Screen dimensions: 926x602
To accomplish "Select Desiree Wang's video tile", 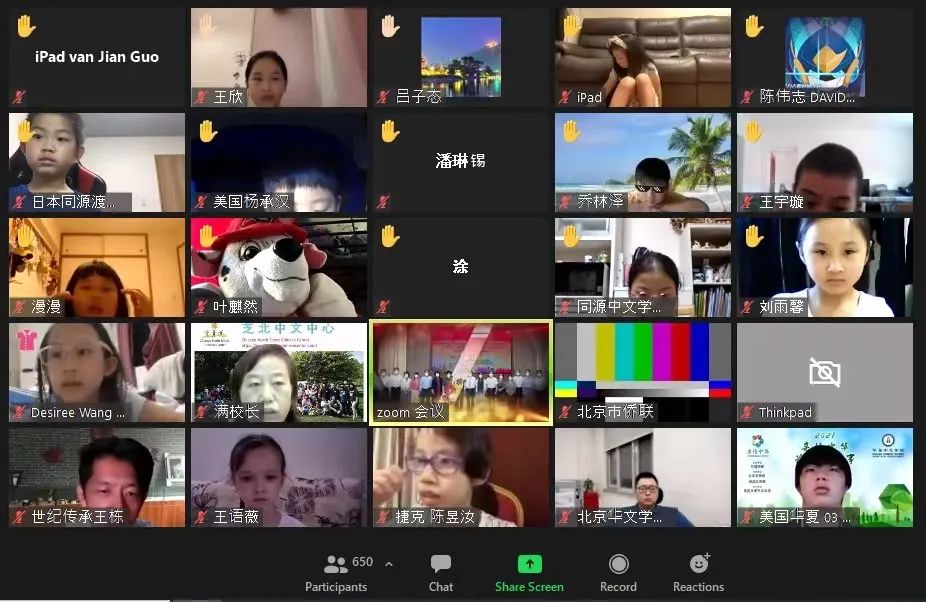I will tap(97, 371).
